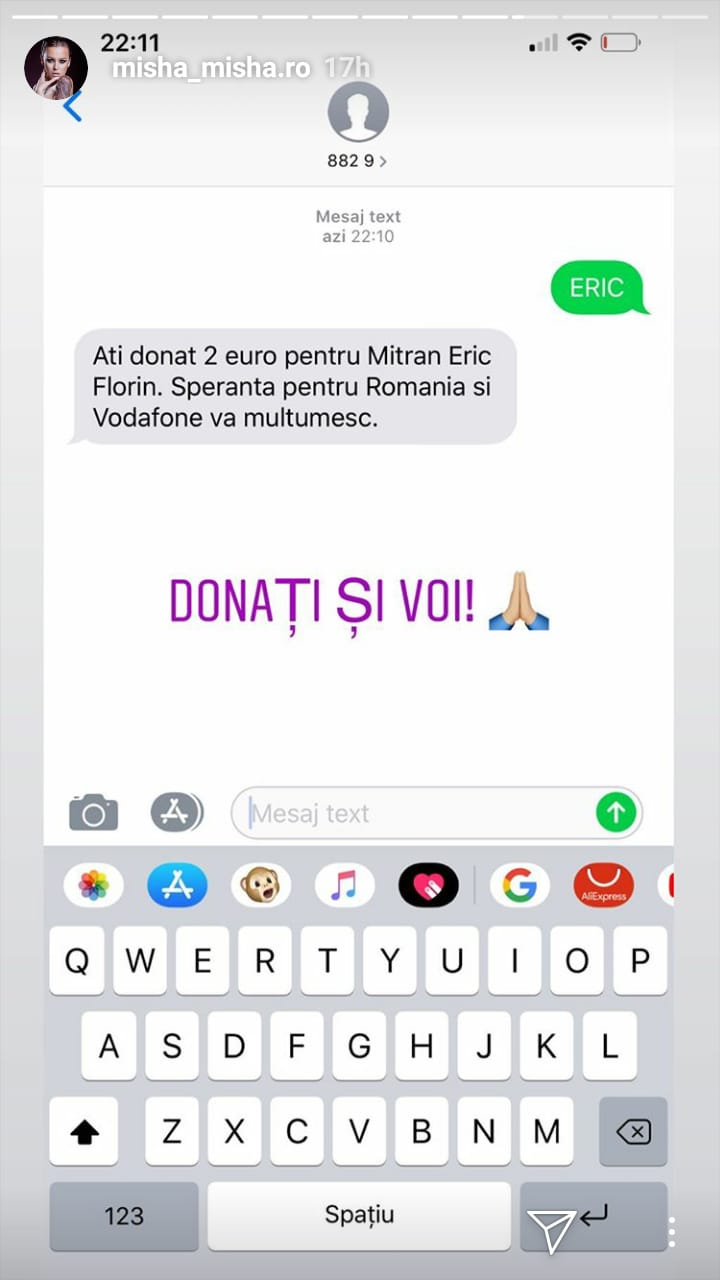This screenshot has height=1280, width=720.
Task: Open the story overflow menu
Action: click(672, 1232)
